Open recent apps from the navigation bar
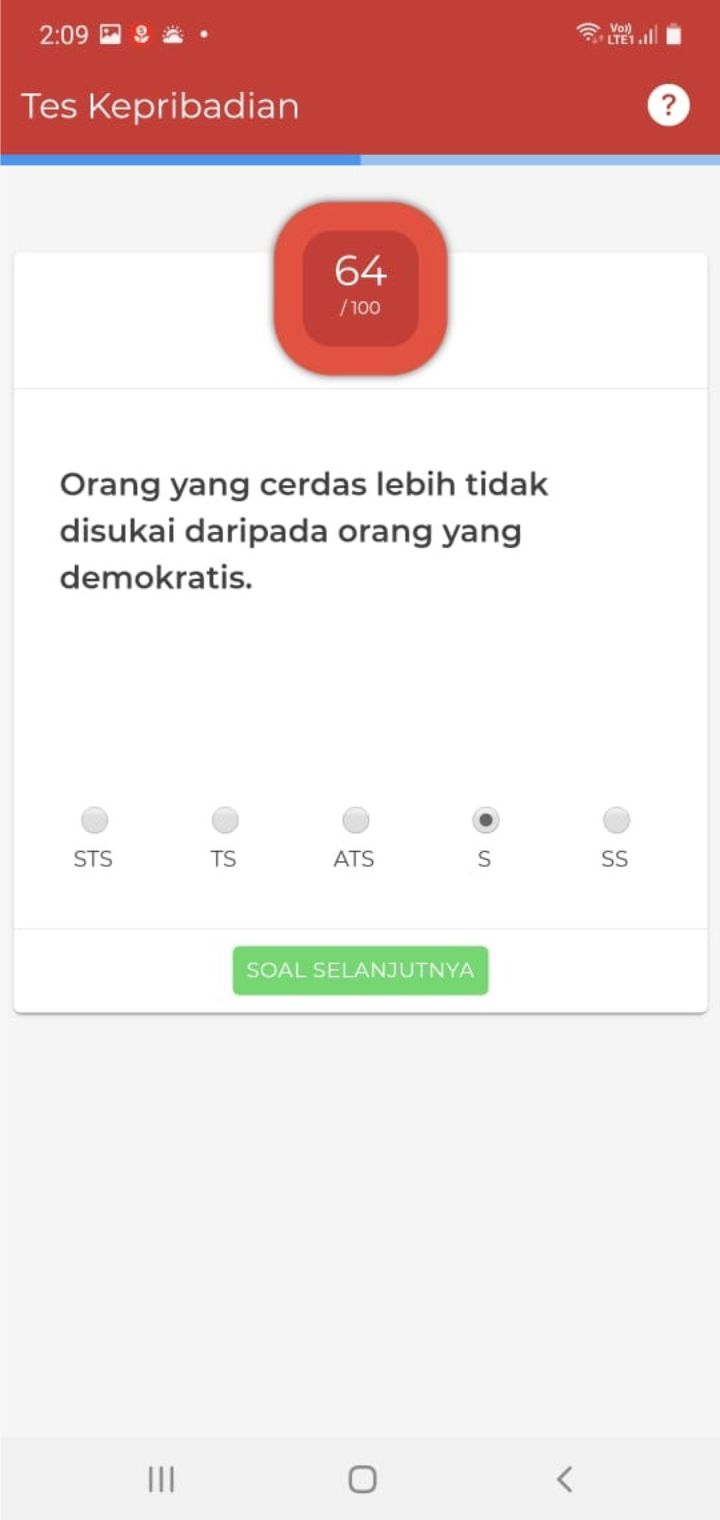The width and height of the screenshot is (720, 1520). click(x=161, y=1478)
